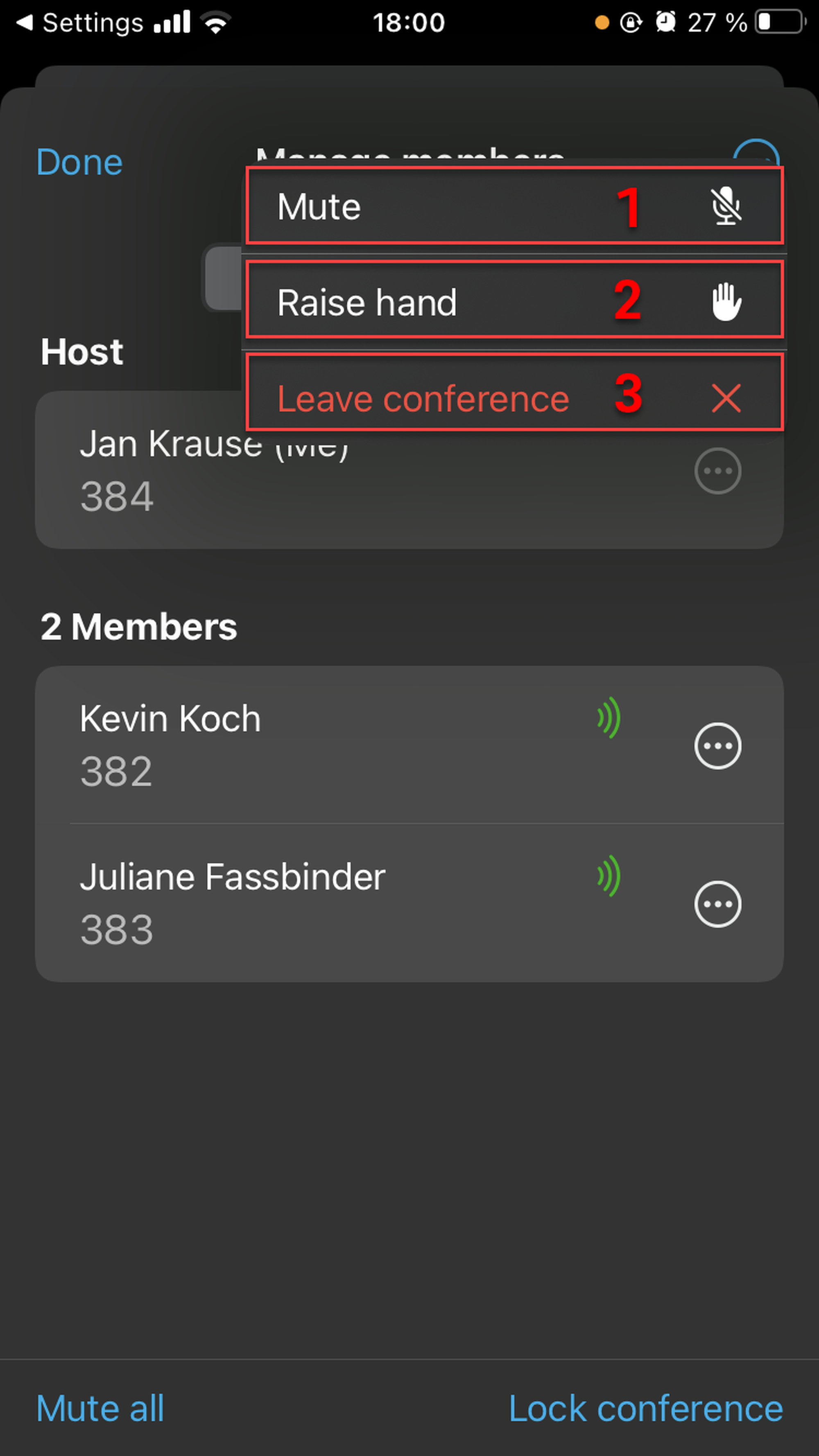
Task: Open more options for Kevin Koch
Action: point(717,745)
